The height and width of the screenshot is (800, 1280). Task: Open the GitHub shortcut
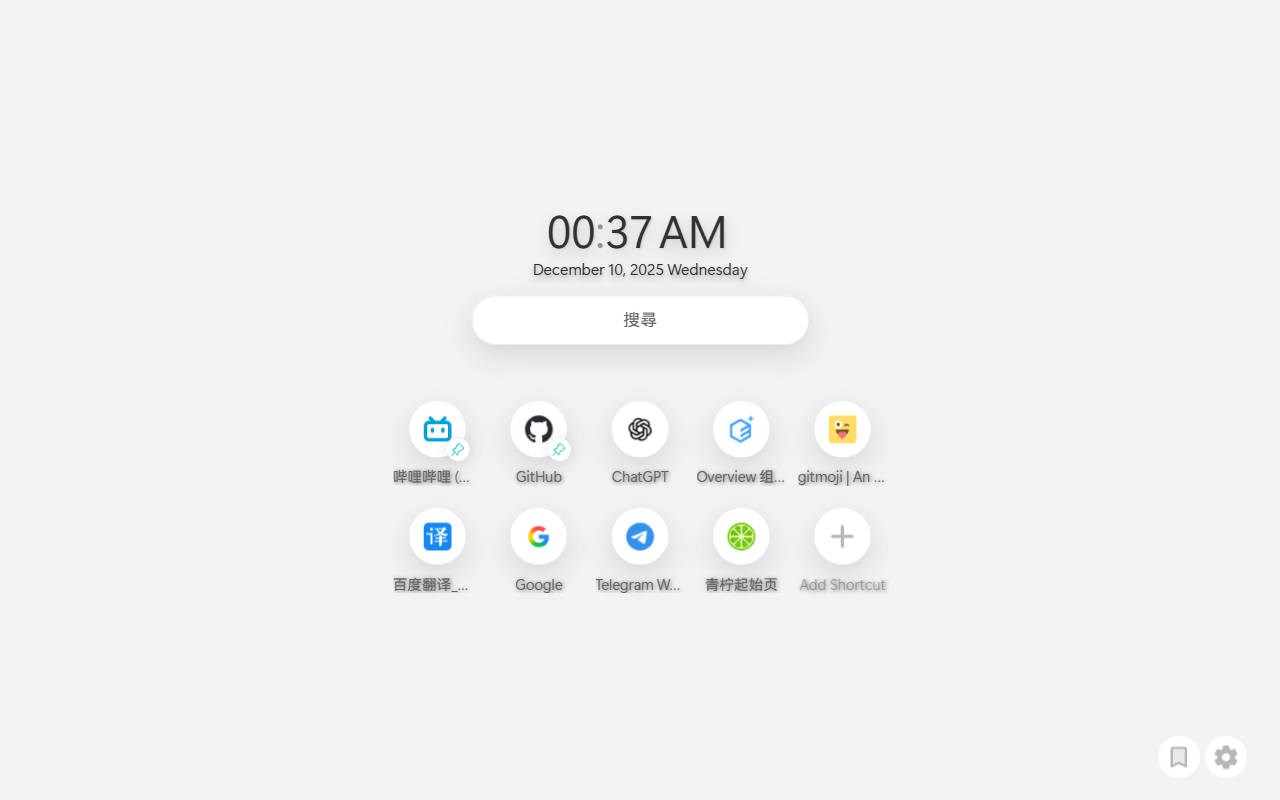538,429
